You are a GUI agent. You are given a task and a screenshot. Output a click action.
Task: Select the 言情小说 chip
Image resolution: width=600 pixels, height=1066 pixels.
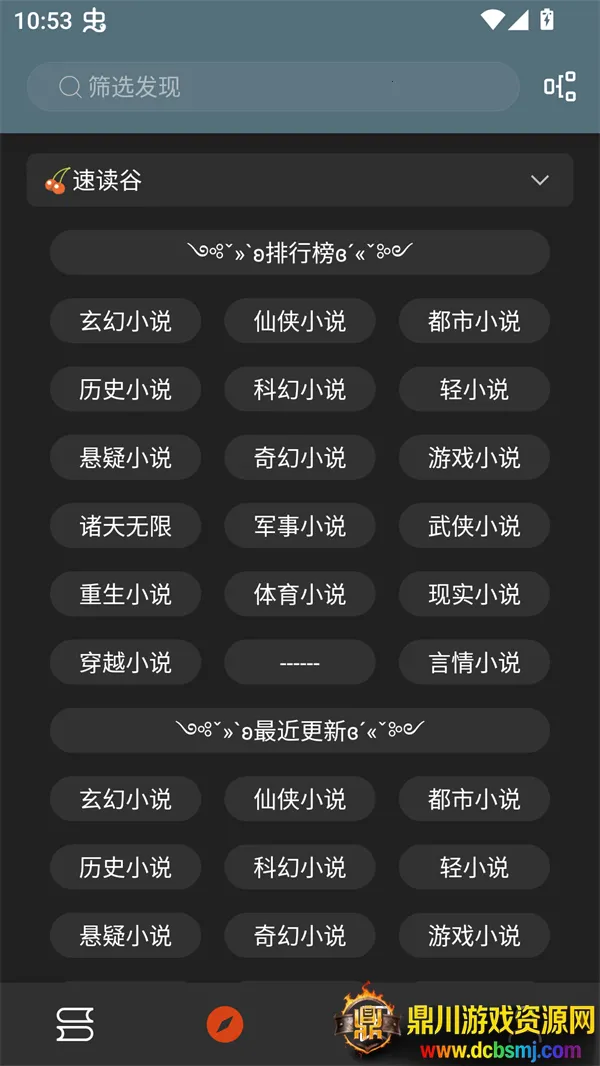[x=474, y=662]
